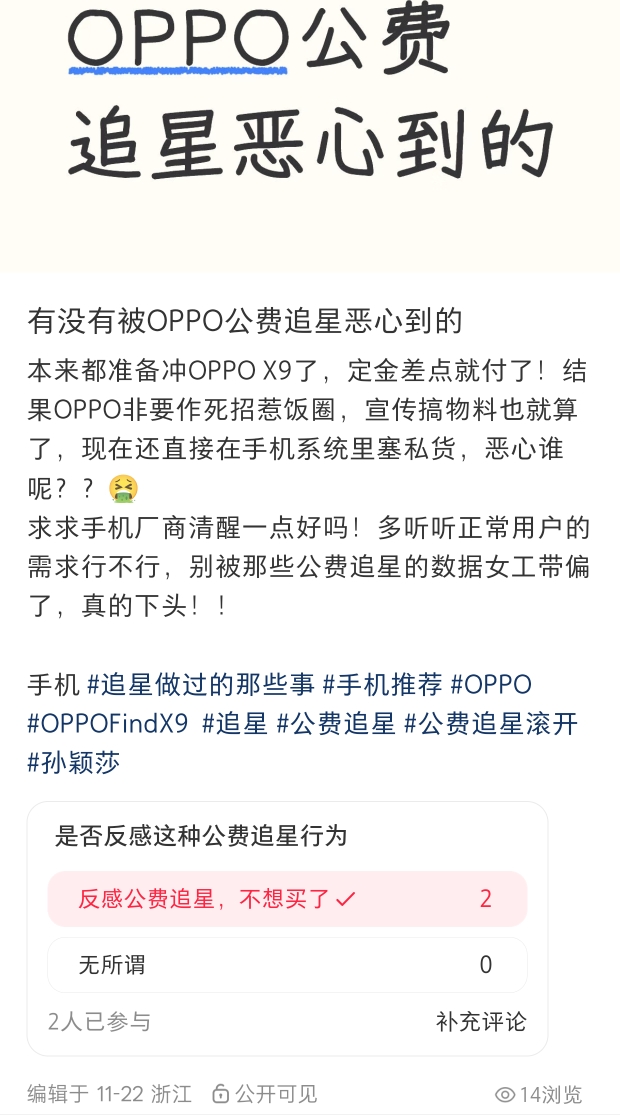Open the #公费追星 hashtag
This screenshot has height=1117, width=620.
pyautogui.click(x=336, y=724)
